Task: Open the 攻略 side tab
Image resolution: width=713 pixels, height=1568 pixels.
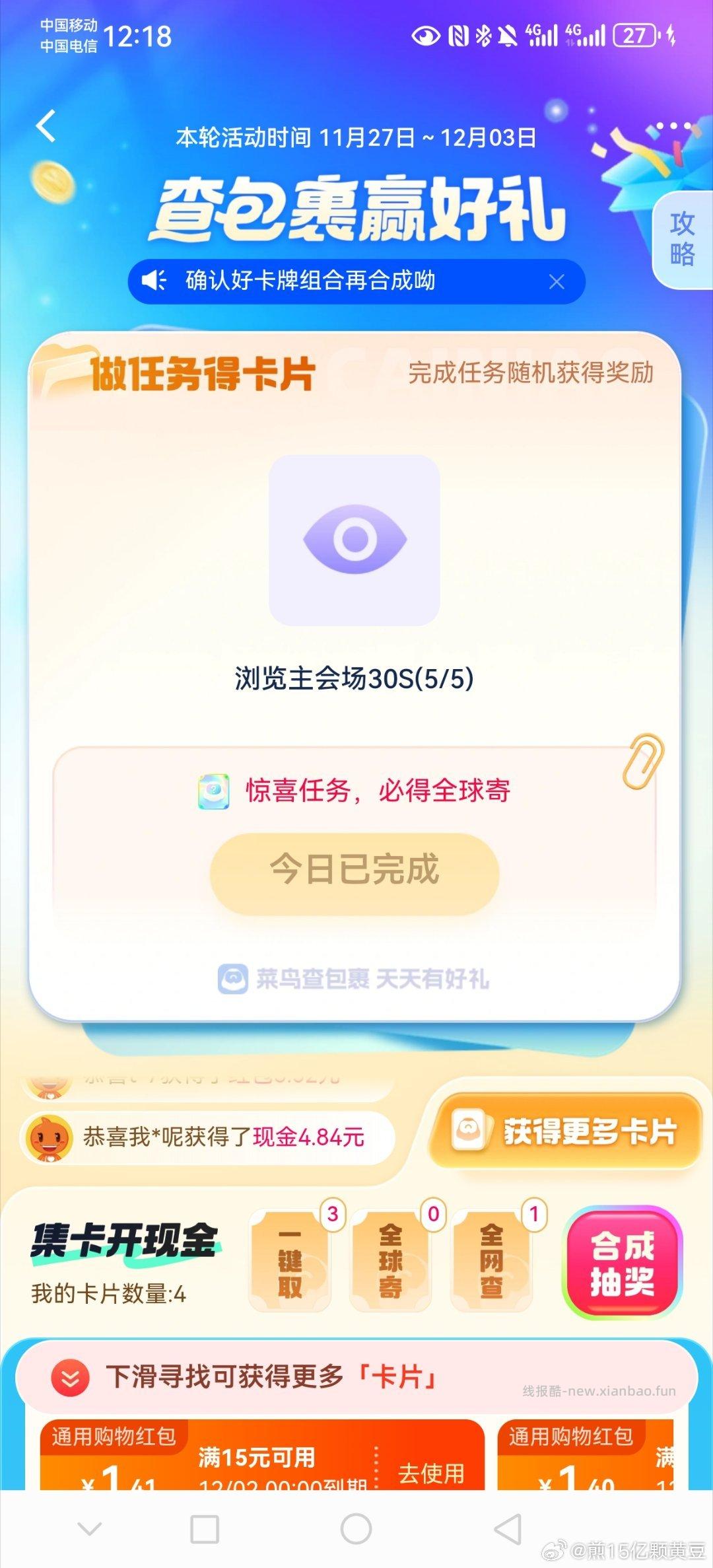Action: click(685, 236)
